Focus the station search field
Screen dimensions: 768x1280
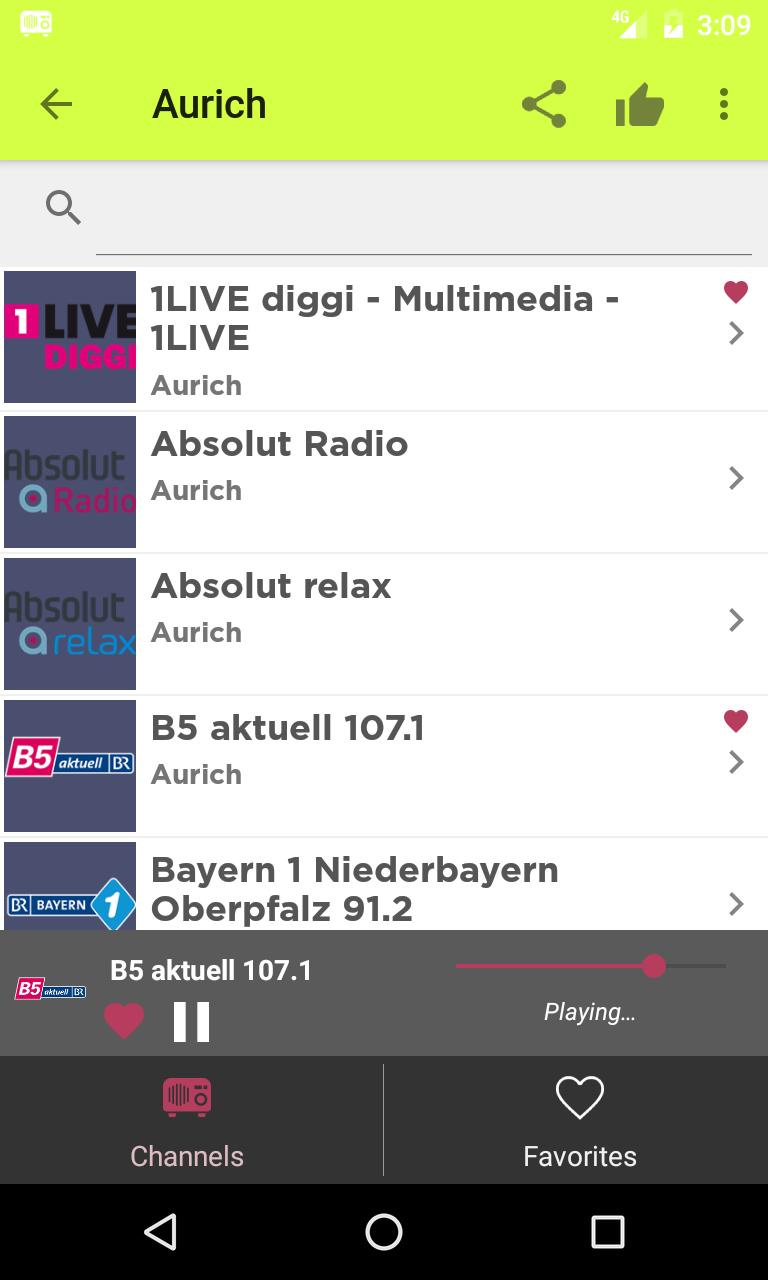click(424, 208)
